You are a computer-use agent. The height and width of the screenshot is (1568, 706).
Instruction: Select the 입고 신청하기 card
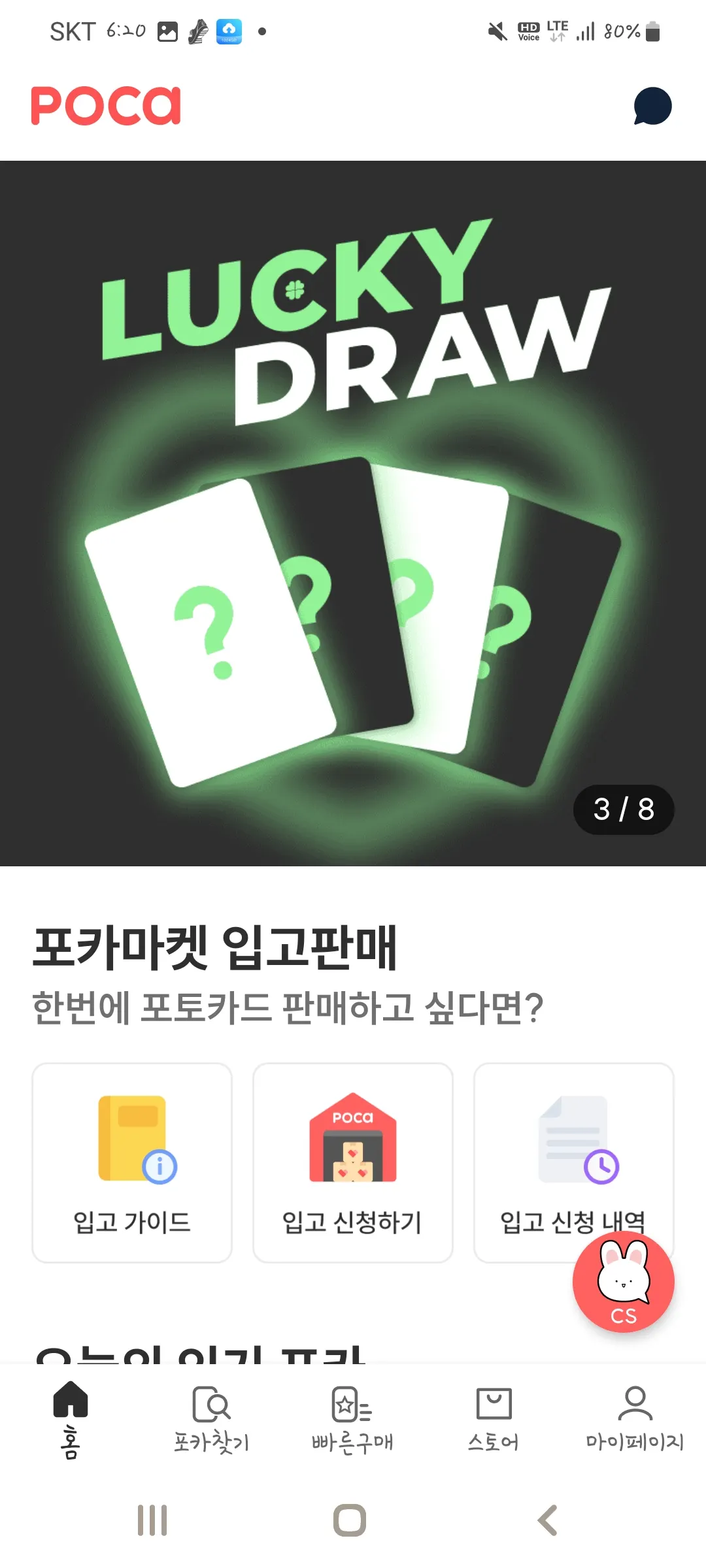point(353,1163)
